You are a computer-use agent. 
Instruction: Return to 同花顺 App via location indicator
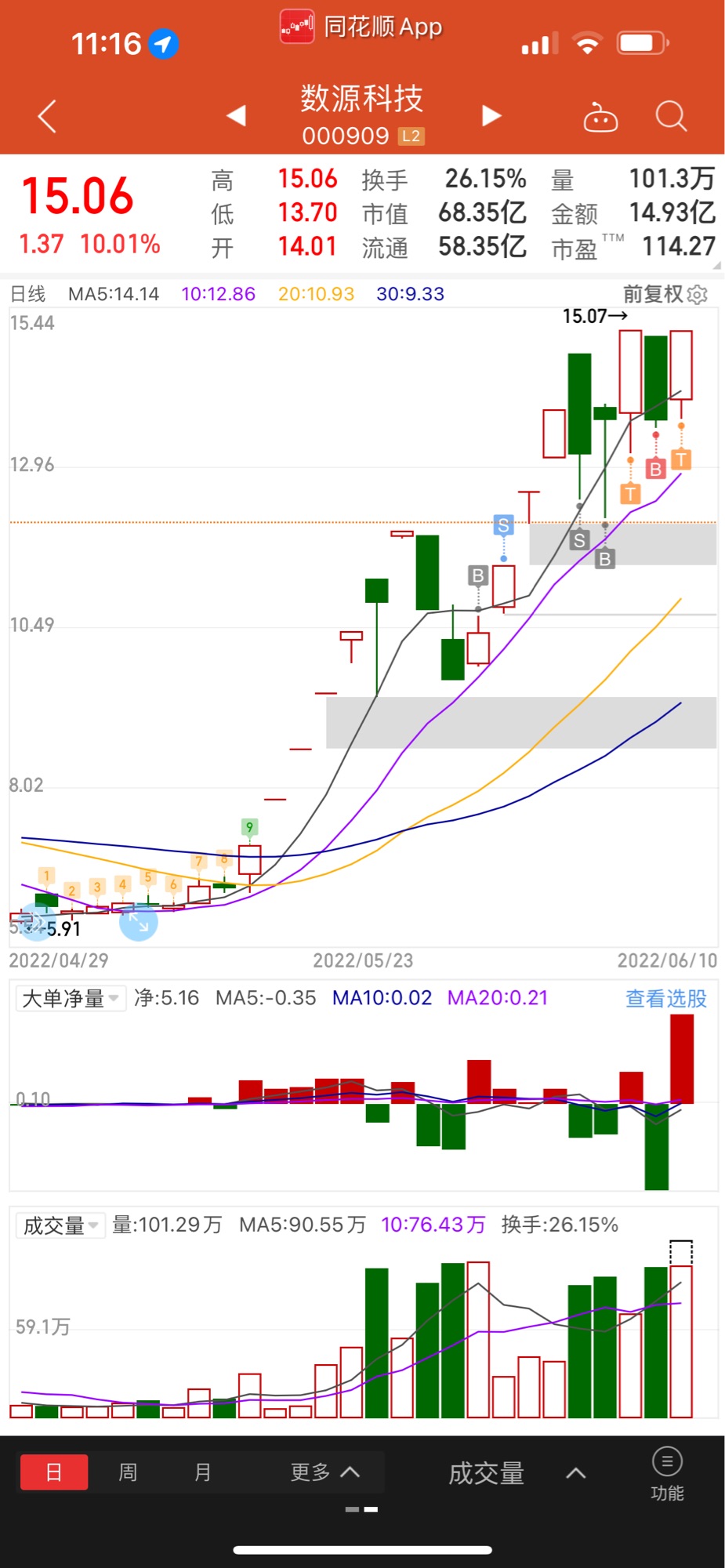coord(163,44)
